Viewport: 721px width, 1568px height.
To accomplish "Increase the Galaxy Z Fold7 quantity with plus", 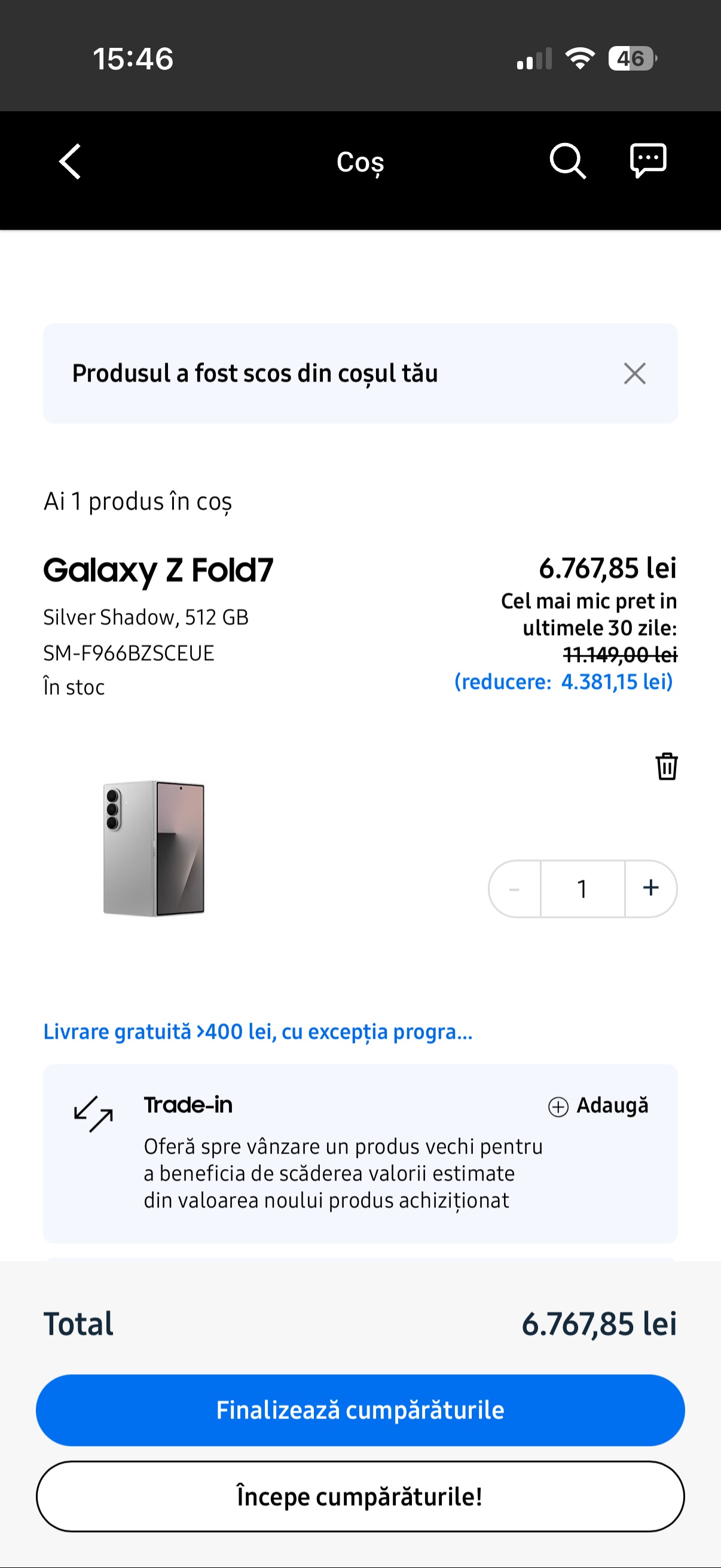I will [x=650, y=889].
